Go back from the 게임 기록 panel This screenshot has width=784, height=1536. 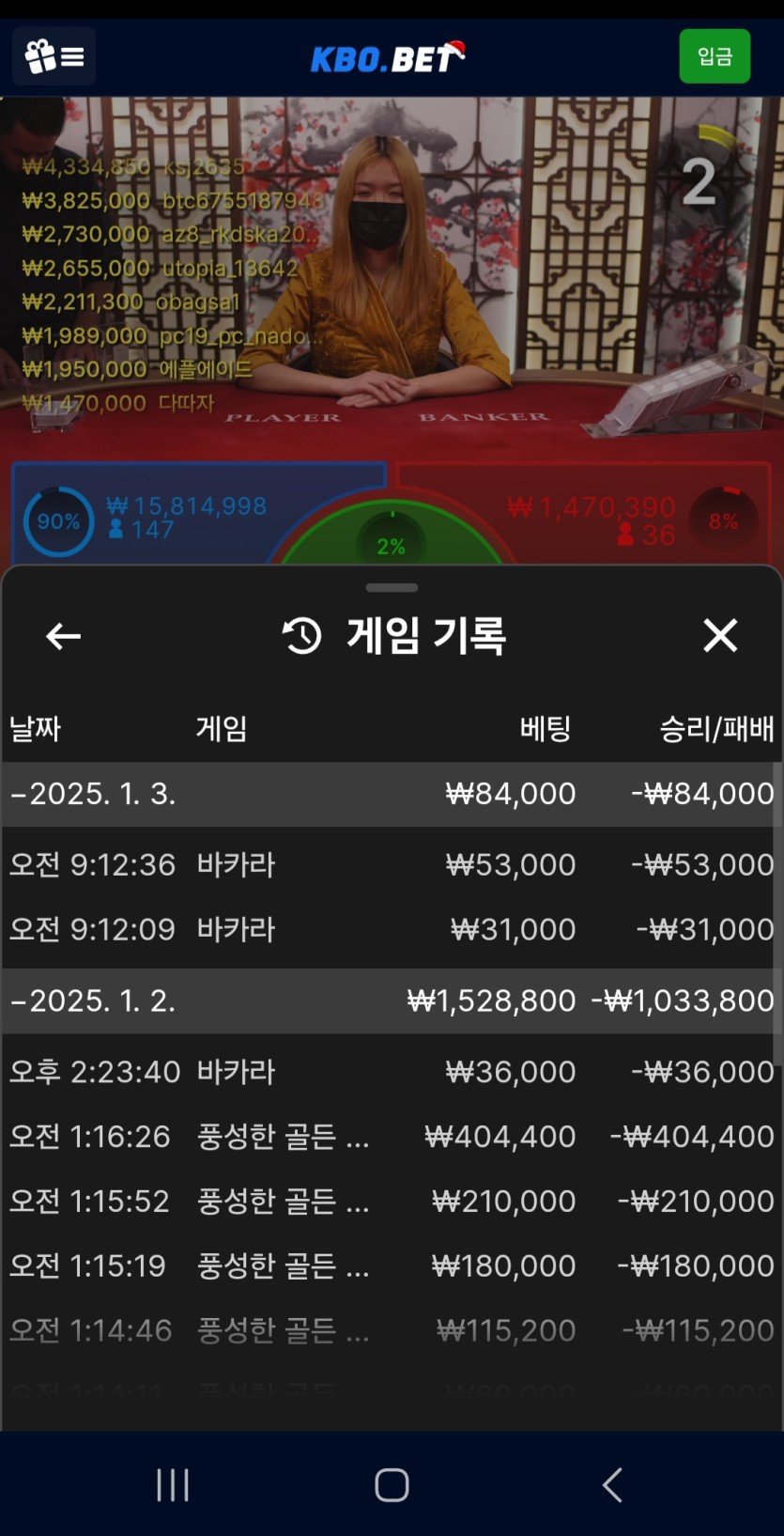(63, 636)
